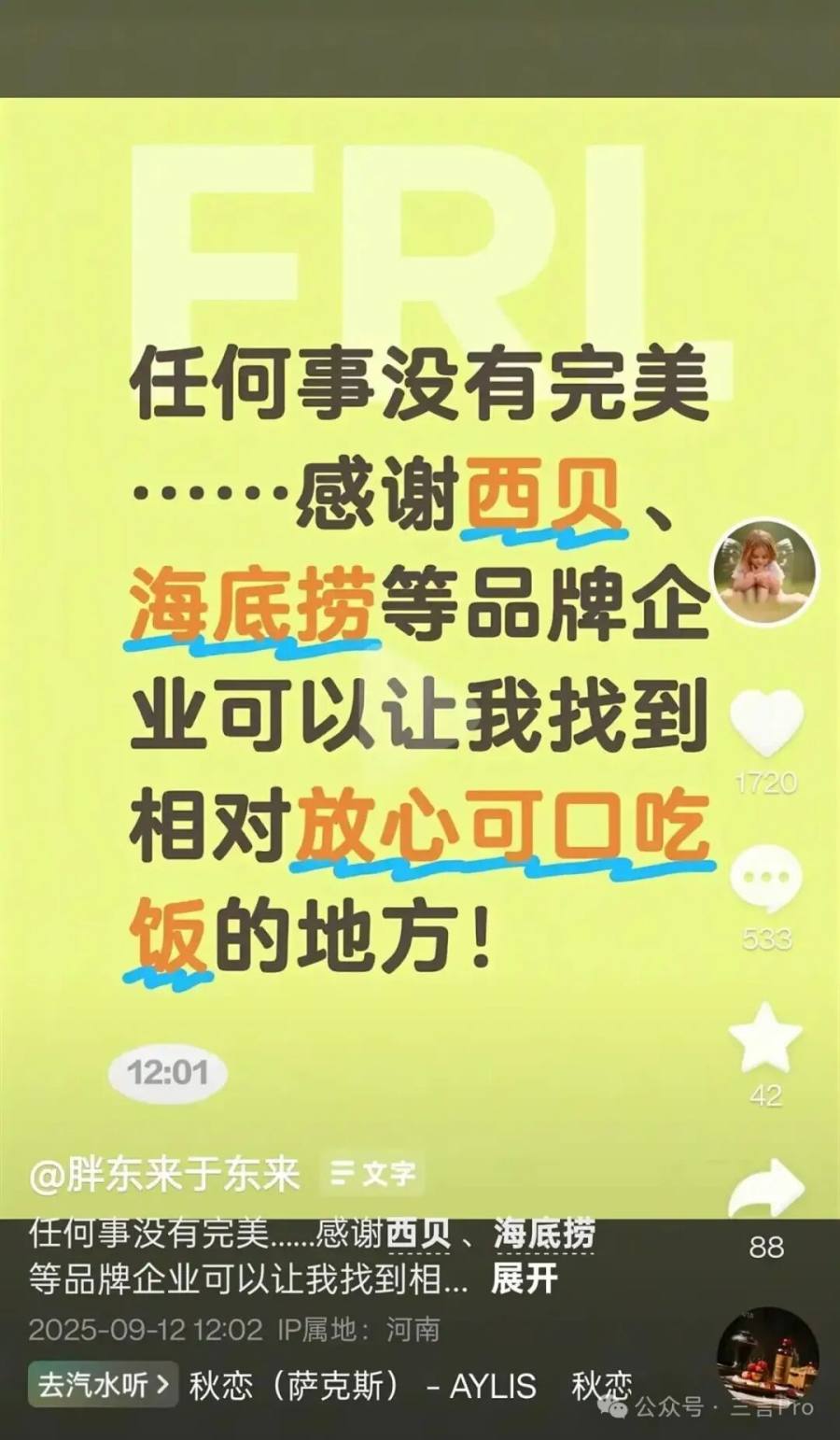Open the 秋恋（萨克斯）- AYLIS soundtrack
The height and width of the screenshot is (1440, 840).
[362, 1386]
